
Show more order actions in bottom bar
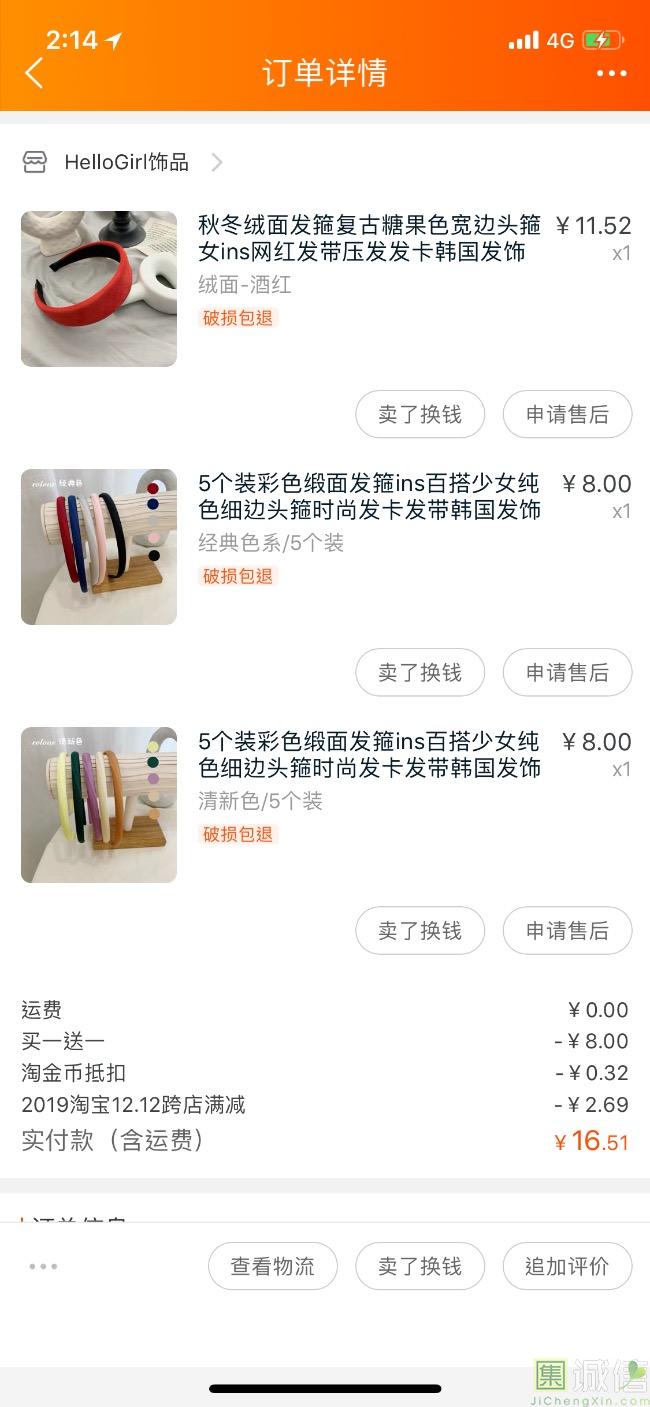click(44, 1266)
